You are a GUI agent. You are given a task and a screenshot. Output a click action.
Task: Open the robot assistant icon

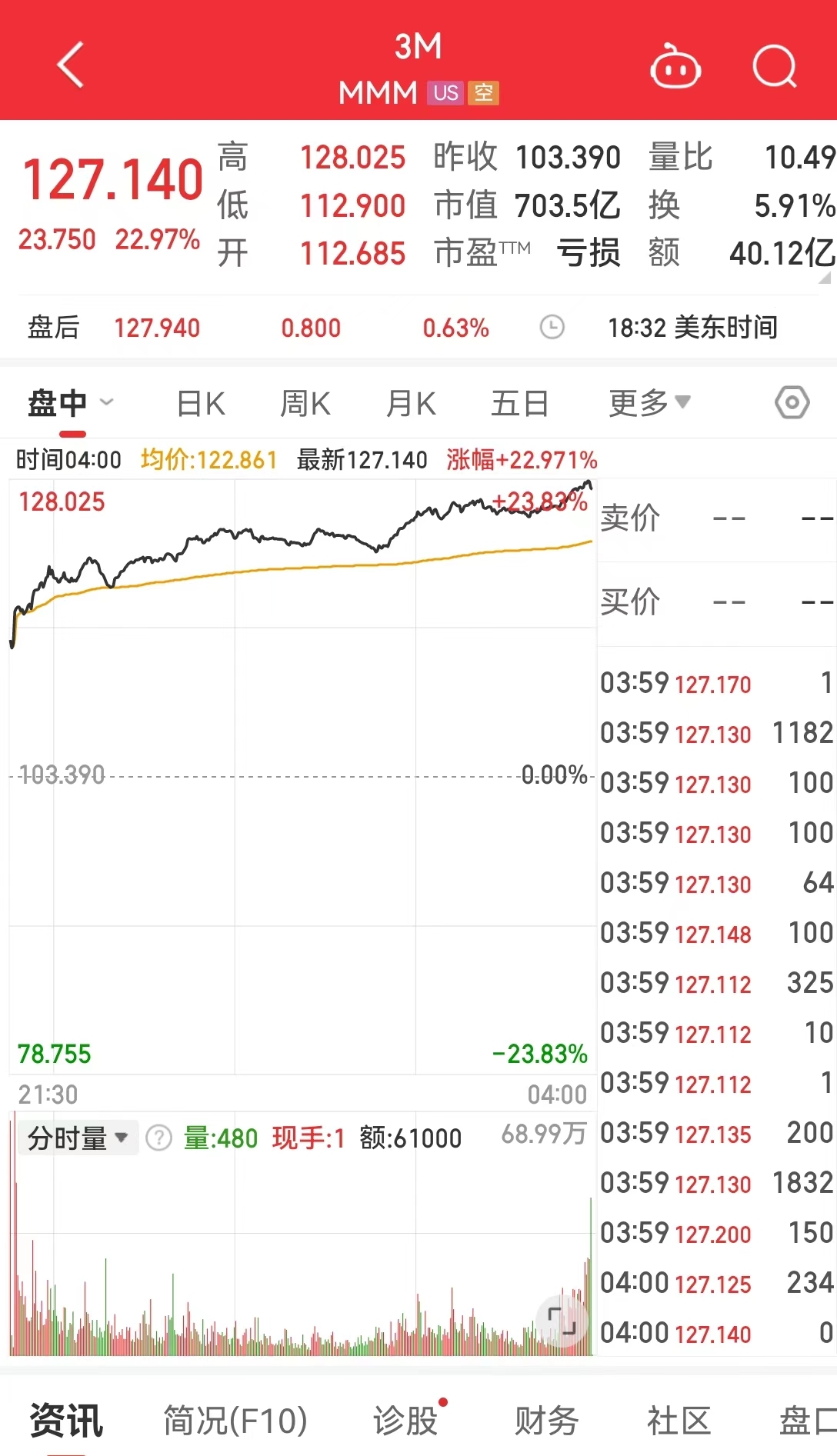click(675, 68)
